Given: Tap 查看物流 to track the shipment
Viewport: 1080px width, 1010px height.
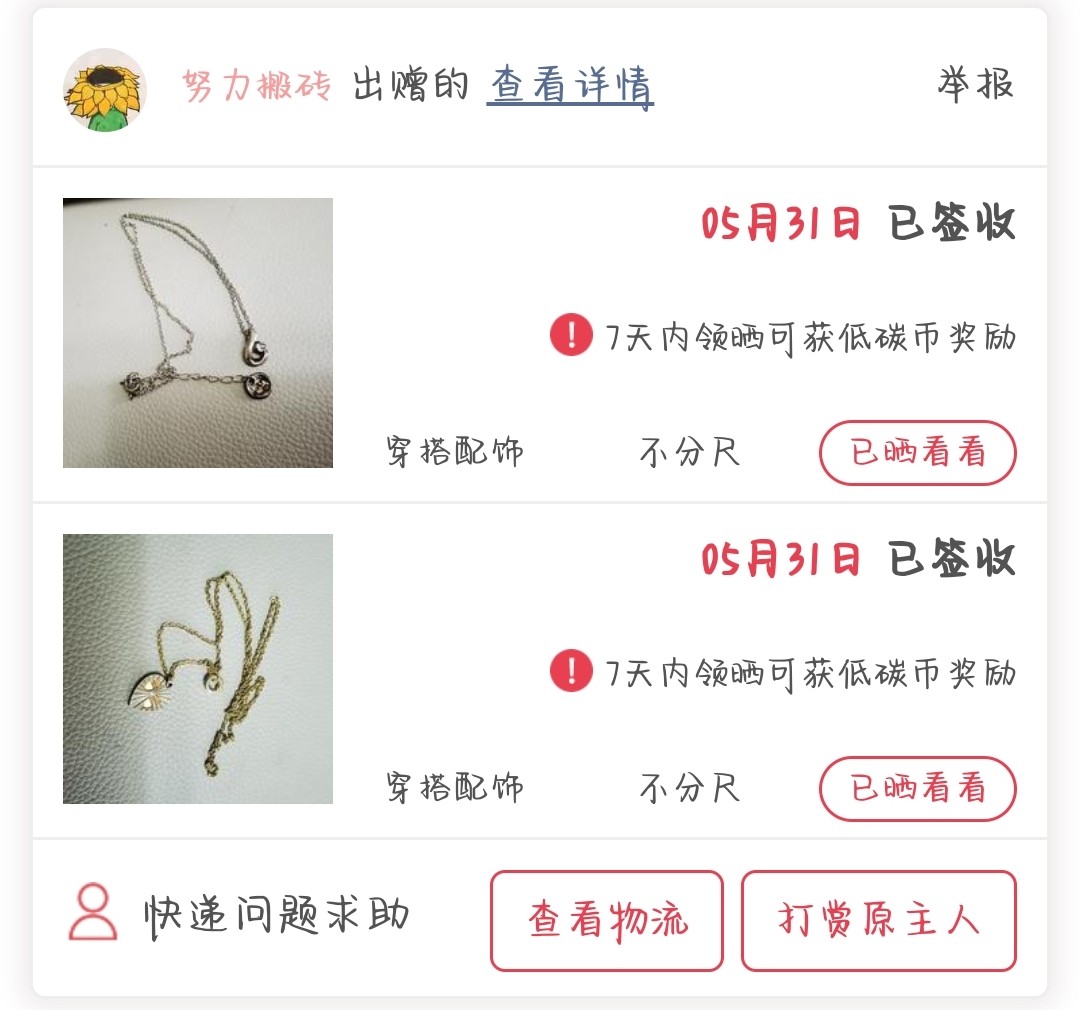Looking at the screenshot, I should [607, 921].
